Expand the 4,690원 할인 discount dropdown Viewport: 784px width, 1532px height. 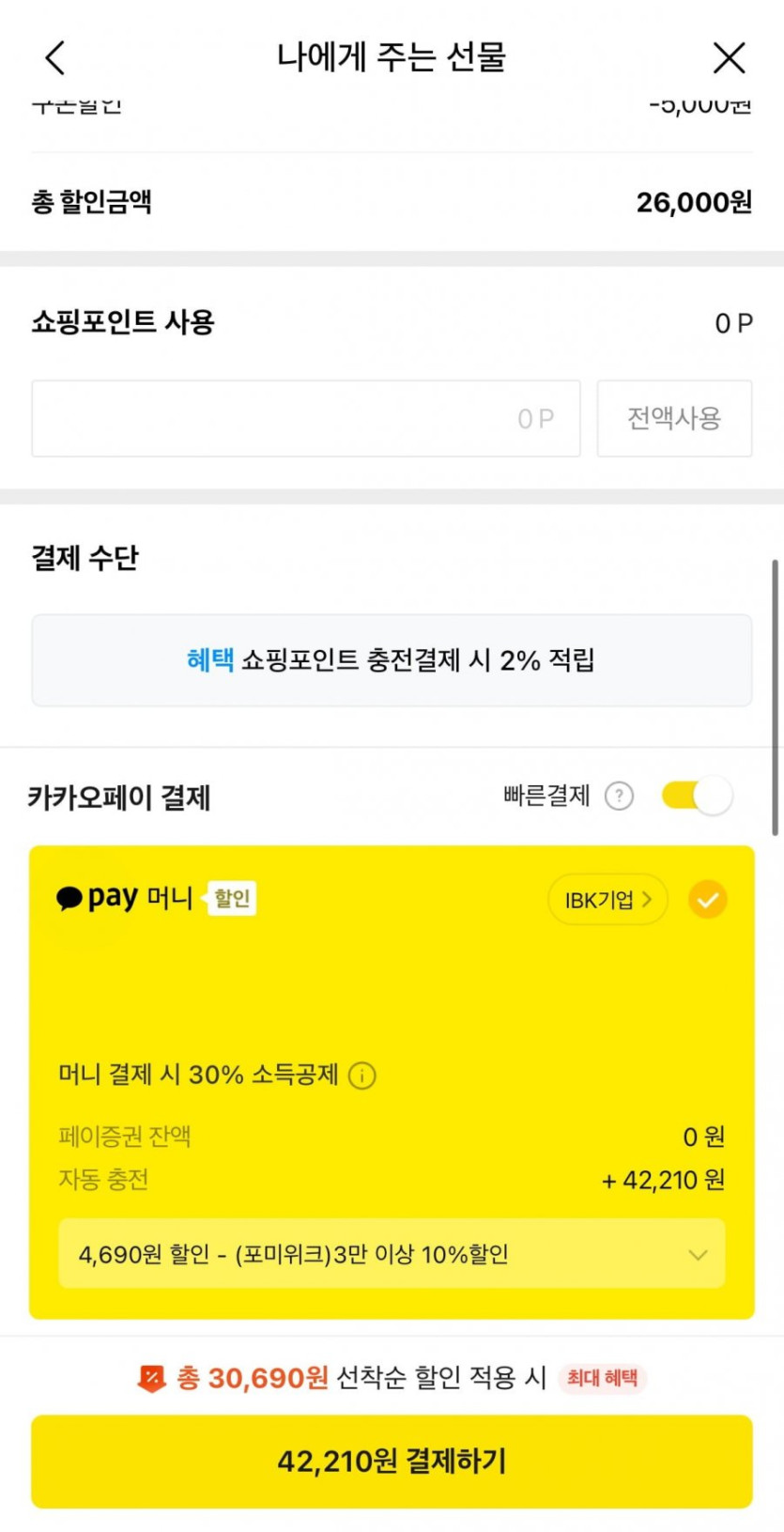click(392, 1254)
